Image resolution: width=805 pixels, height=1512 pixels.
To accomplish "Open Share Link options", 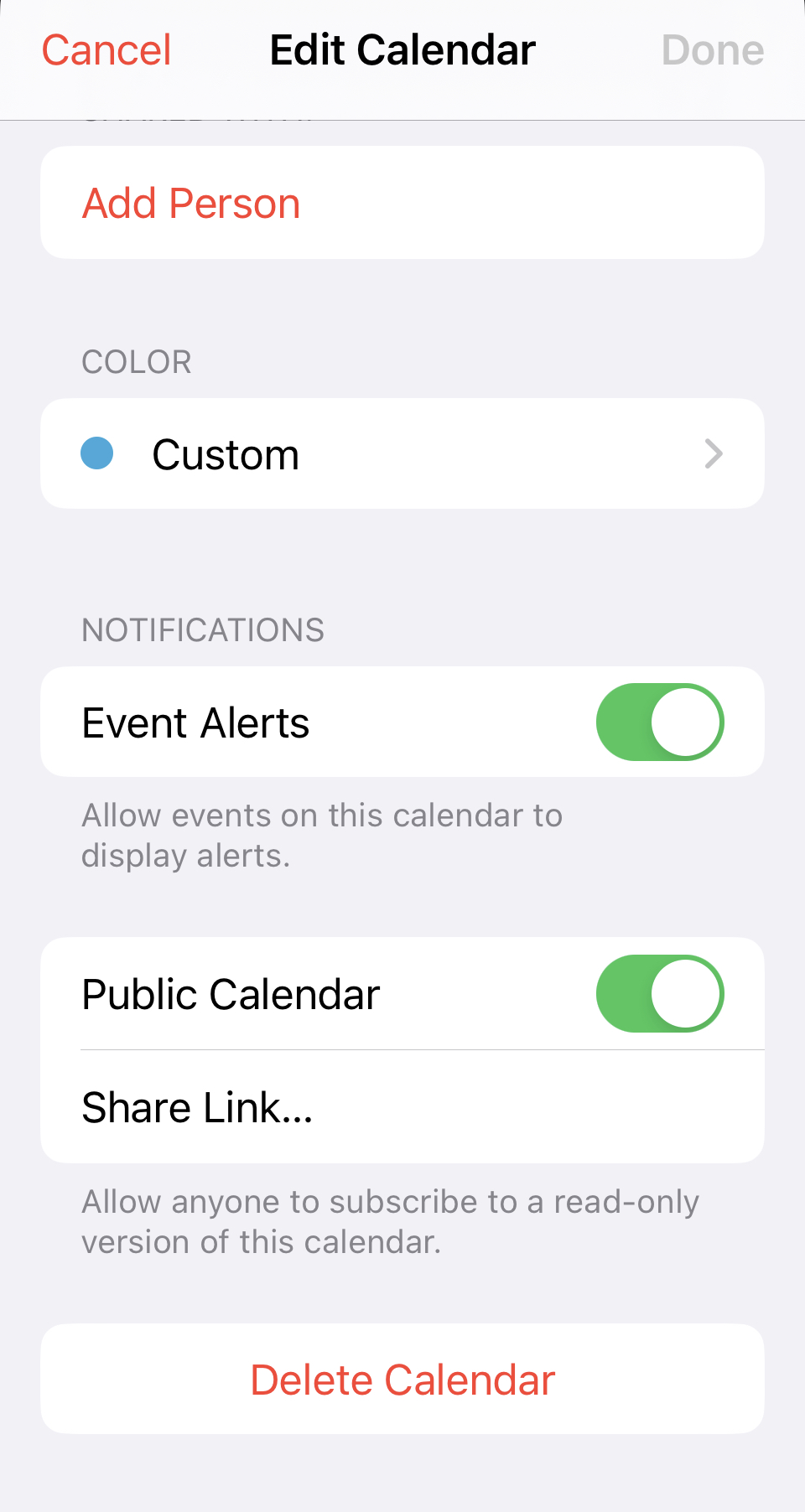I will pos(196,1106).
